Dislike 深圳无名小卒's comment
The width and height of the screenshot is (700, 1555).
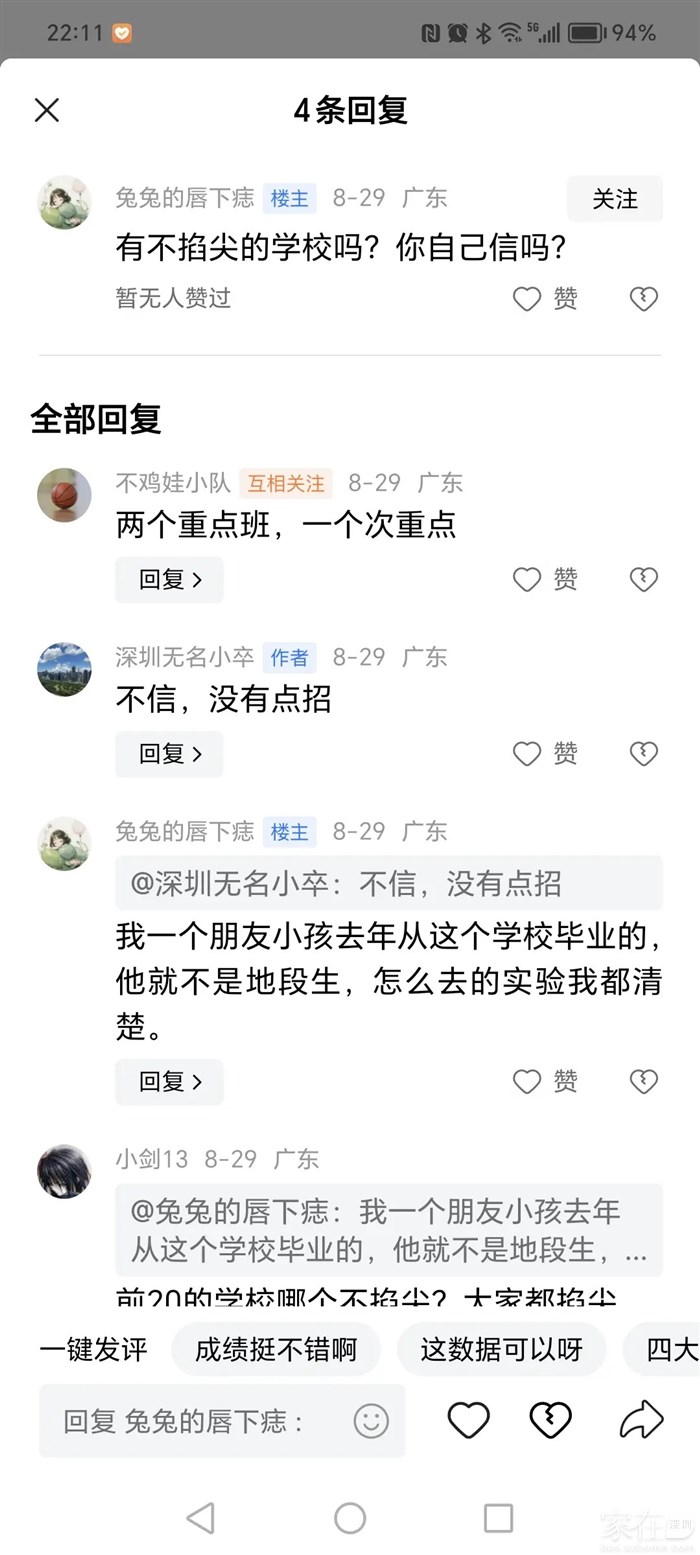(643, 754)
